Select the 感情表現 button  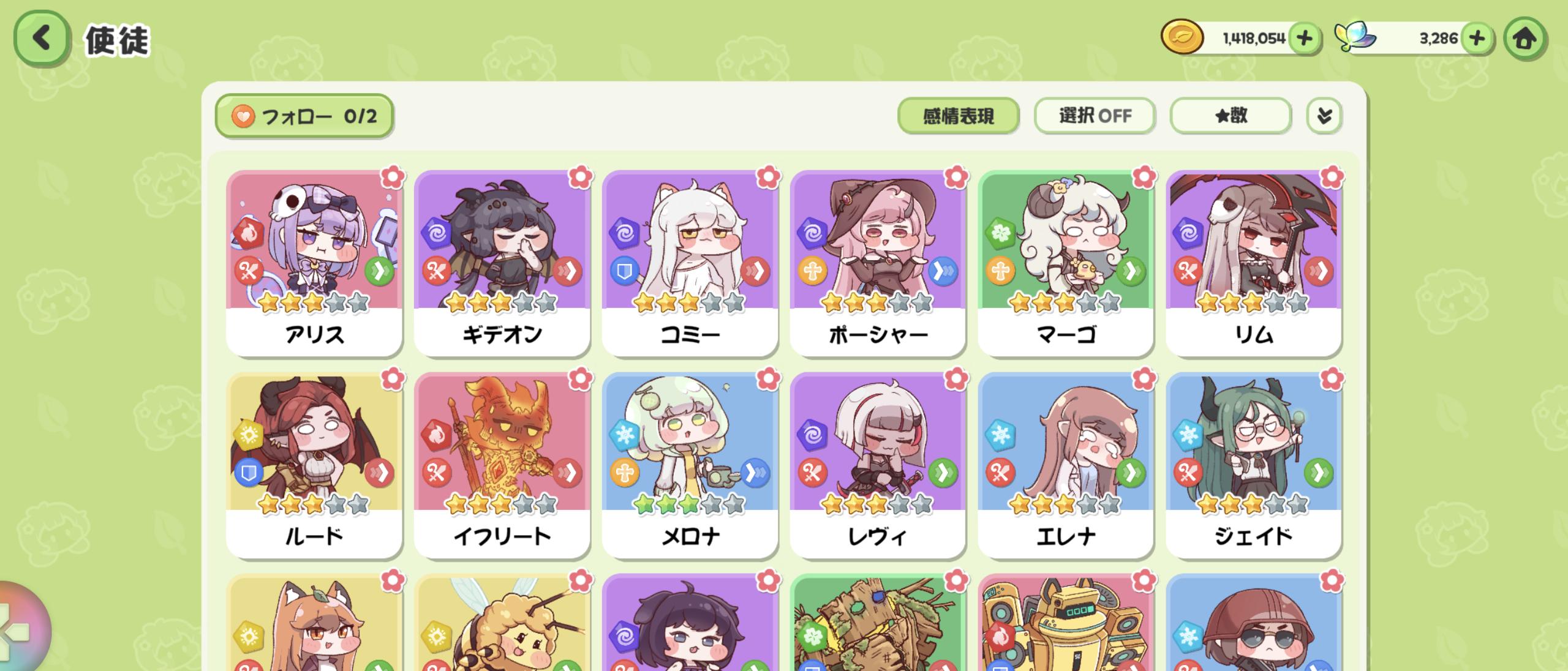click(x=958, y=116)
